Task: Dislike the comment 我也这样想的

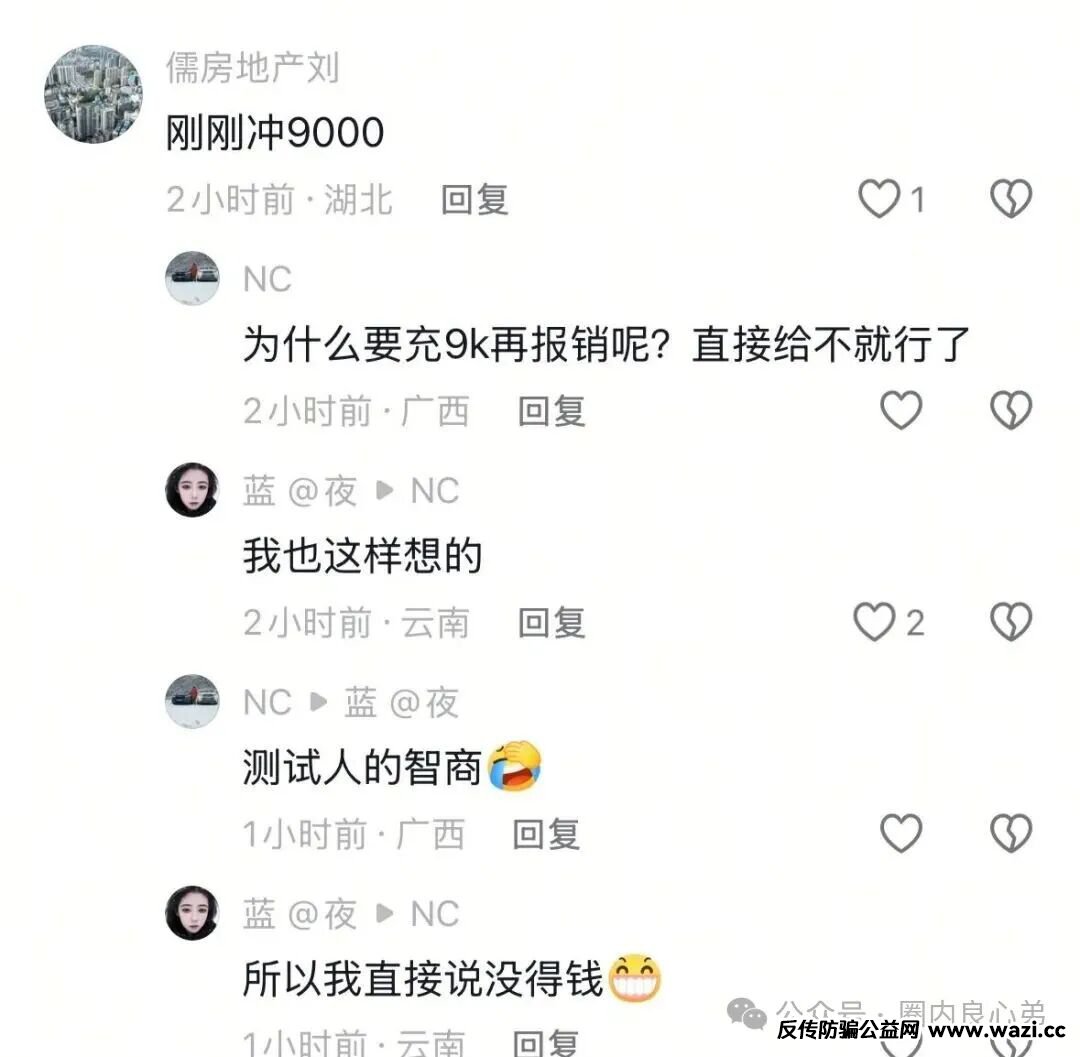Action: [x=1010, y=622]
